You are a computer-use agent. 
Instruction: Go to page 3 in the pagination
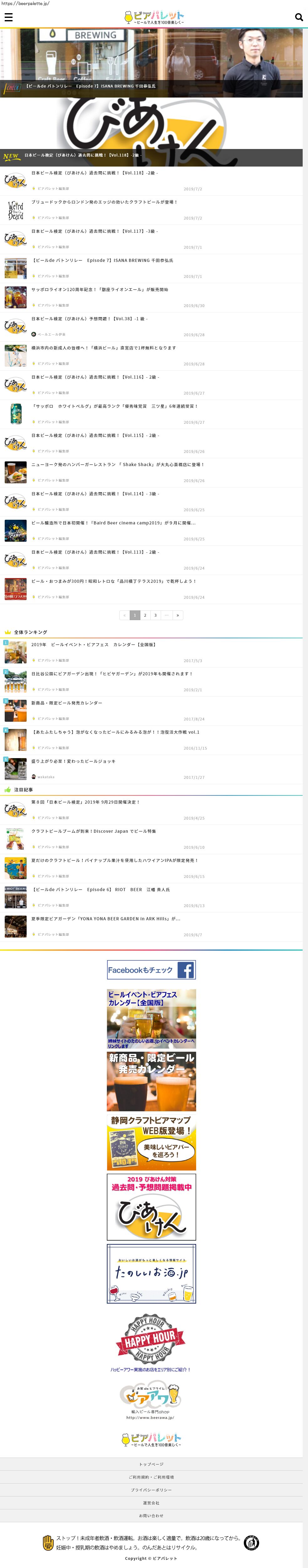click(x=155, y=615)
